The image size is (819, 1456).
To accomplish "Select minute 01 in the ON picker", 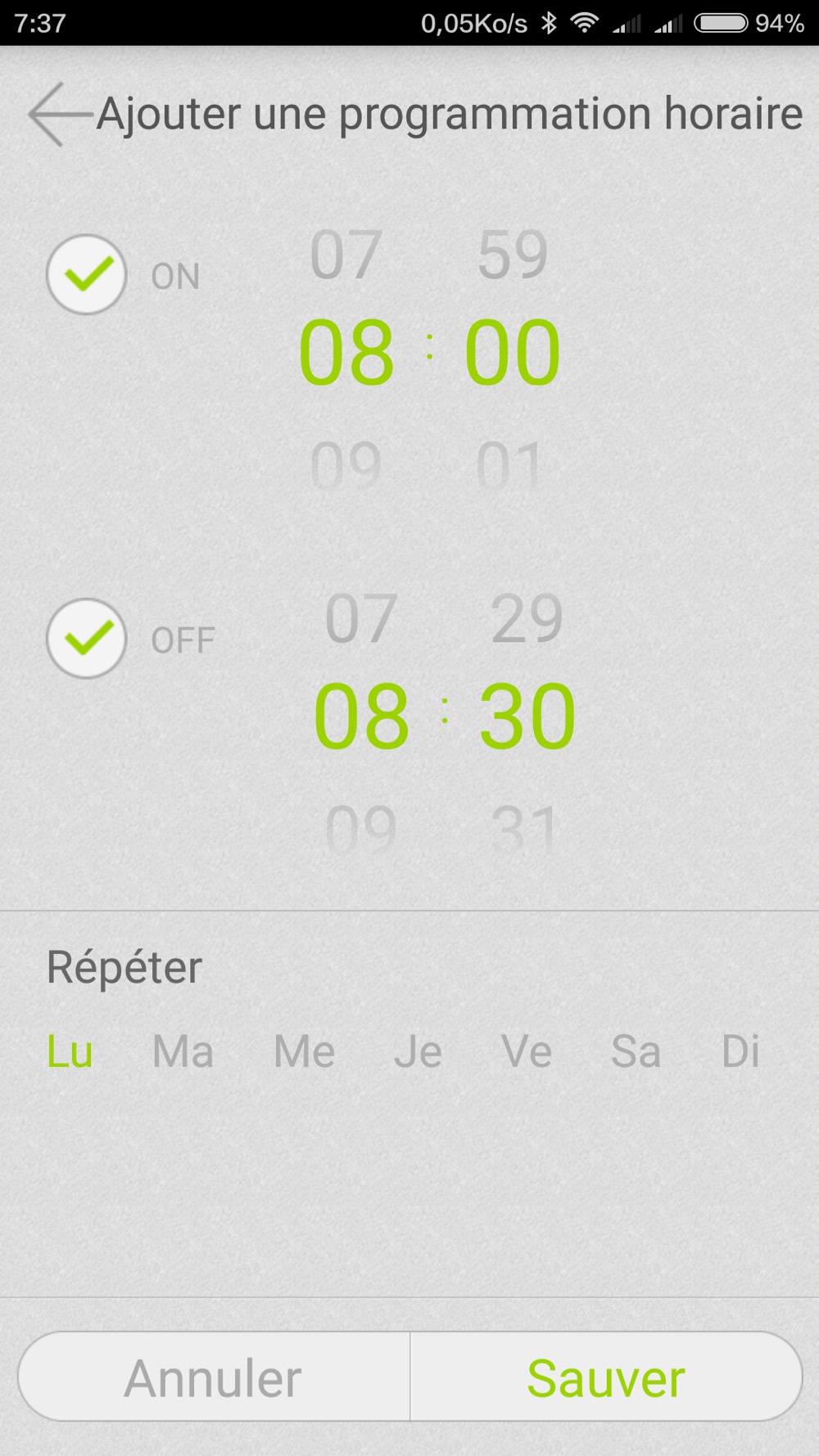I will click(x=509, y=465).
